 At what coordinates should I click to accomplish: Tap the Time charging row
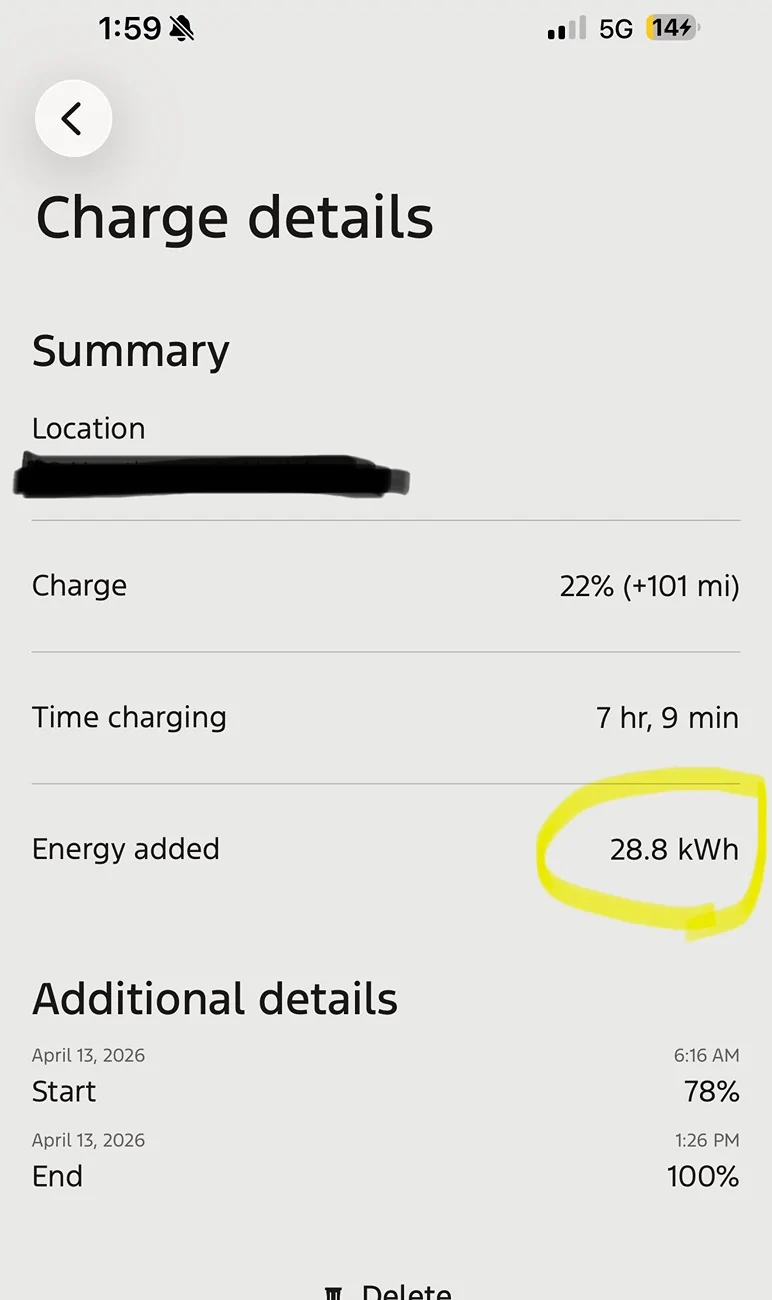click(386, 717)
